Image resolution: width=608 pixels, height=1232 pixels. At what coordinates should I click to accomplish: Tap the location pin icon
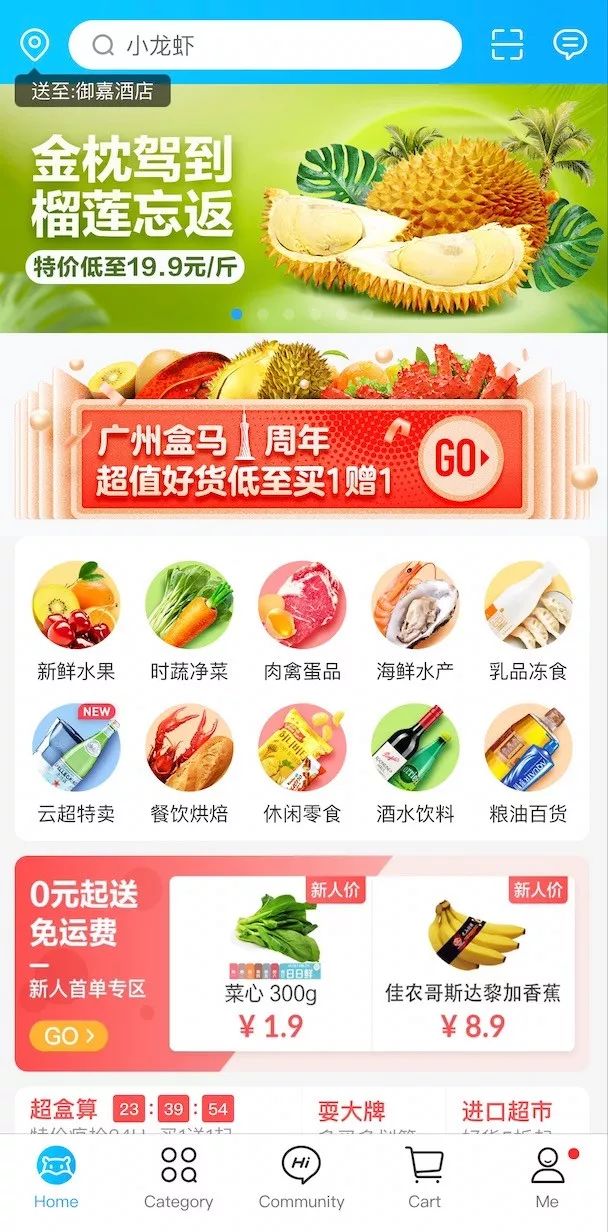pos(35,45)
